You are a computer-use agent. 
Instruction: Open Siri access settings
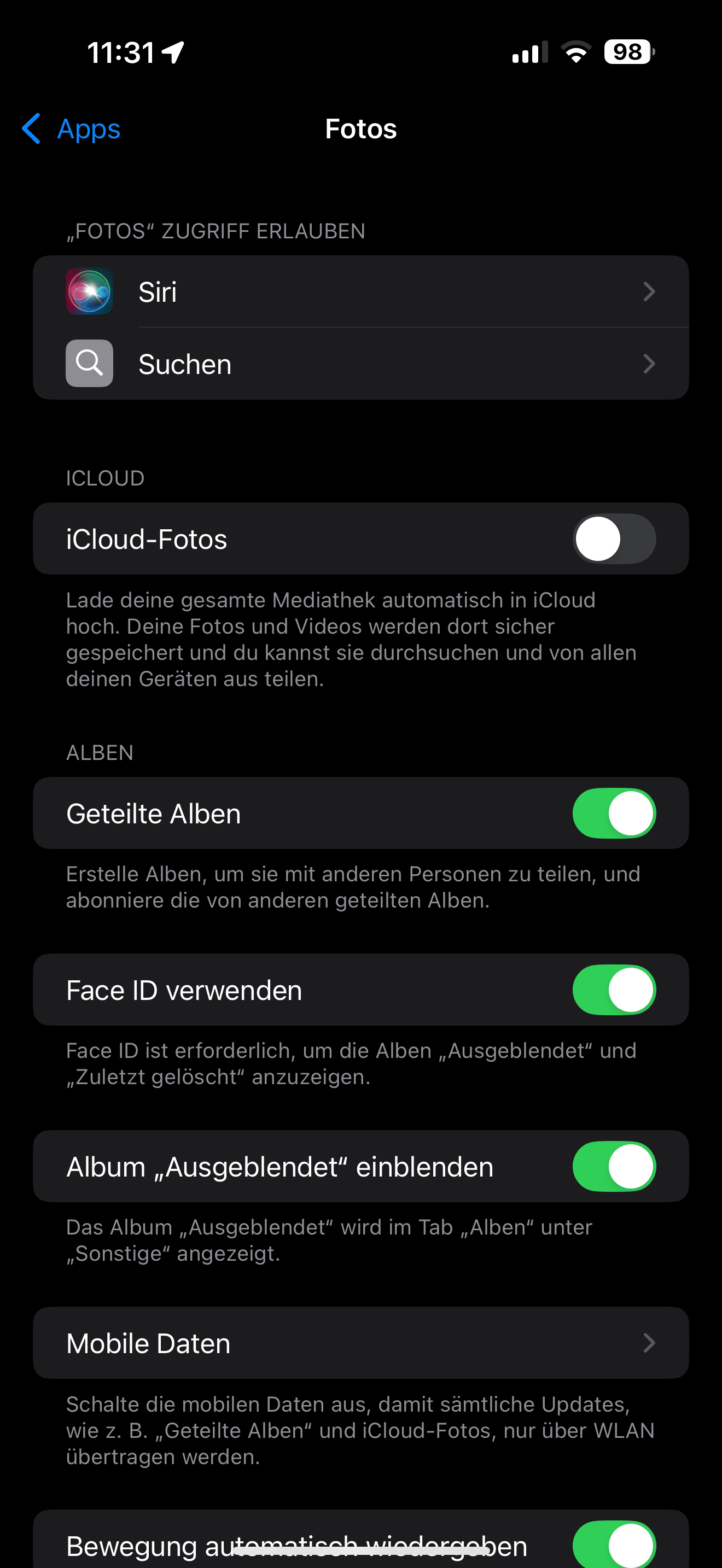pos(360,291)
